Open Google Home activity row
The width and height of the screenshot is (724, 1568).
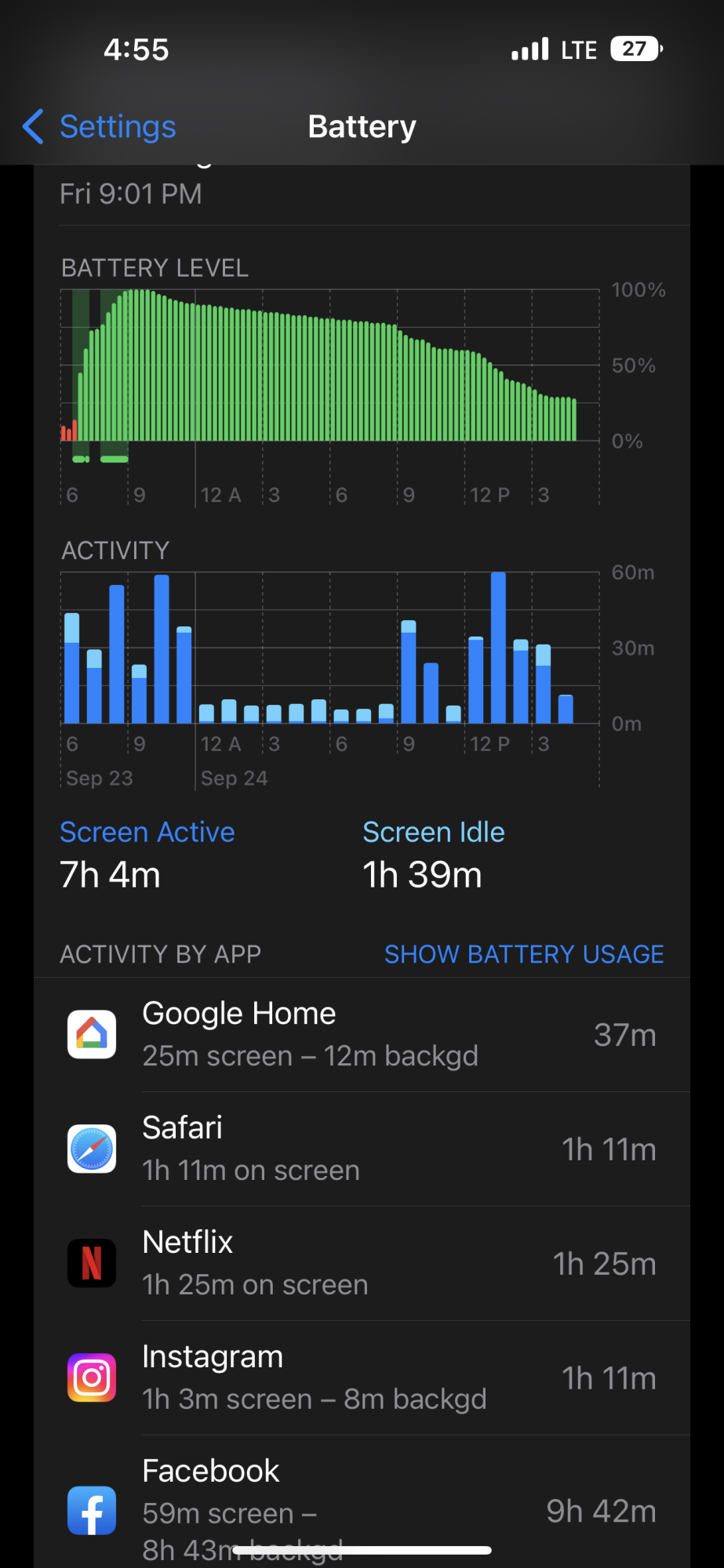pos(362,1035)
